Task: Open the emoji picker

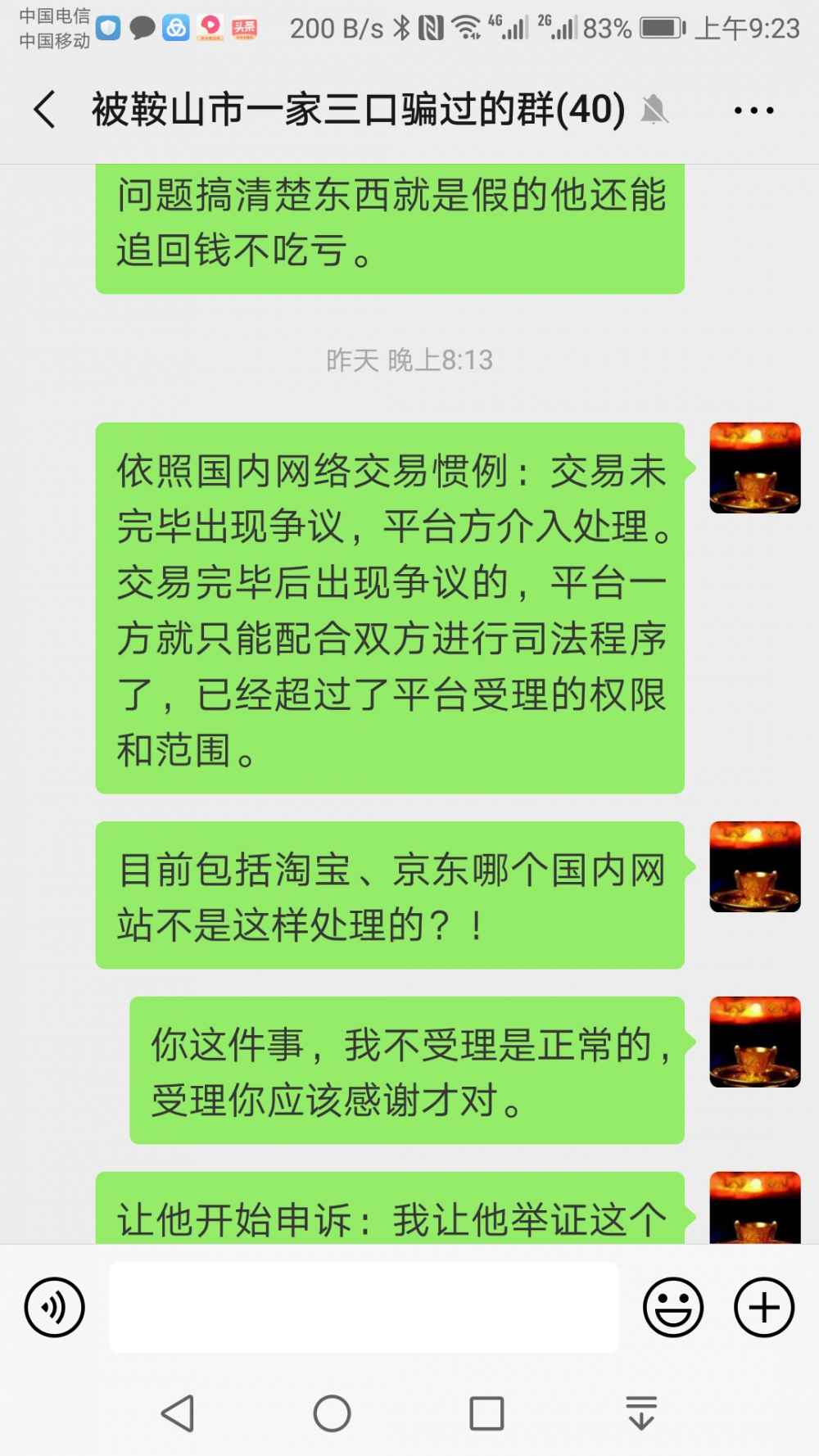Action: (x=672, y=1307)
